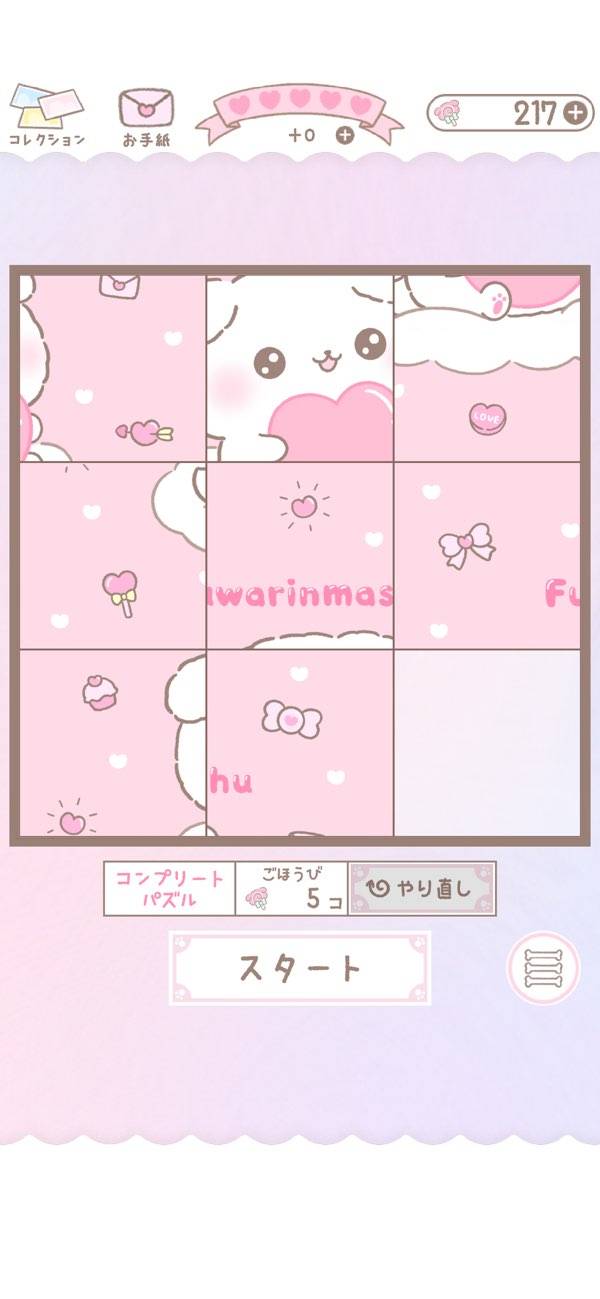The height and width of the screenshot is (1299, 600).
Task: Tap the warinmas text puzzle tile
Action: [300, 556]
